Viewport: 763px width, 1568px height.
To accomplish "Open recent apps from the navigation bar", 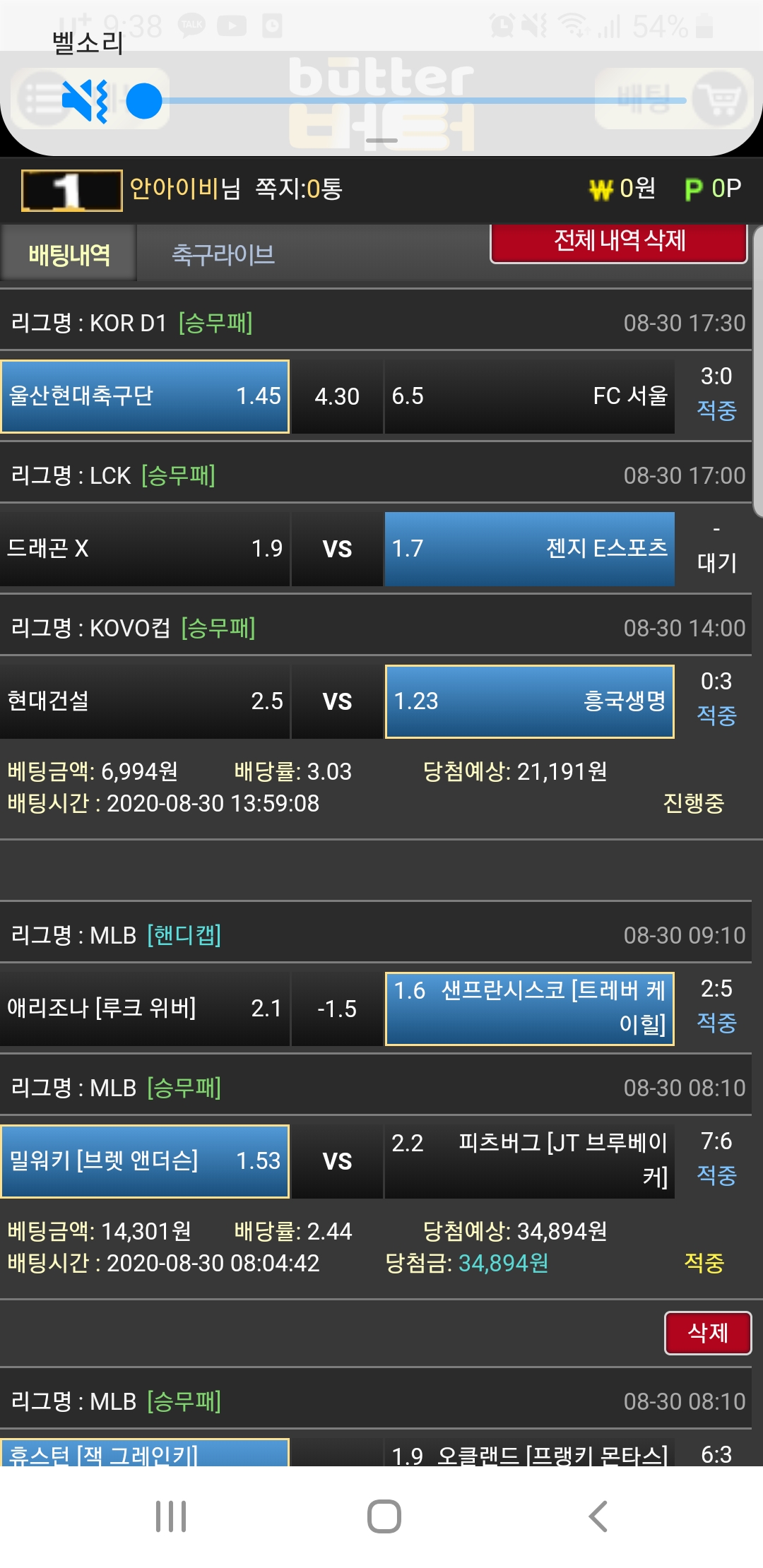I will coord(171,1516).
